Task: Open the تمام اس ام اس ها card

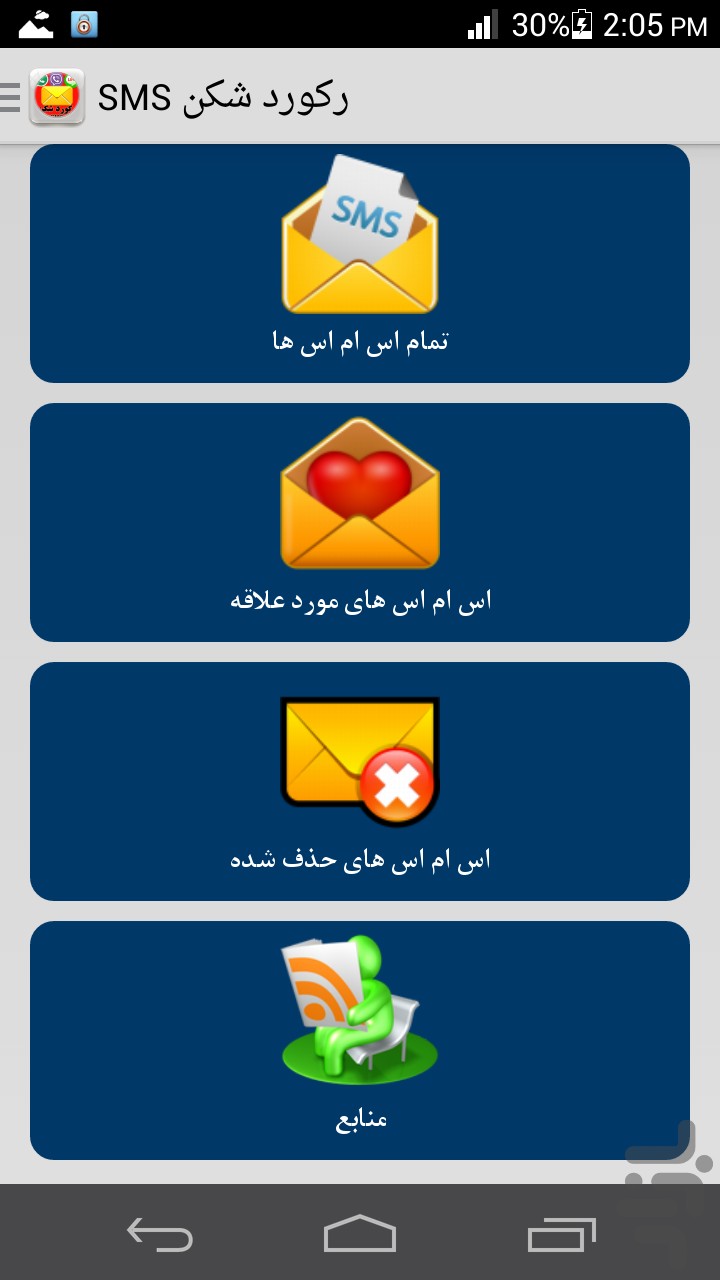Action: click(360, 264)
